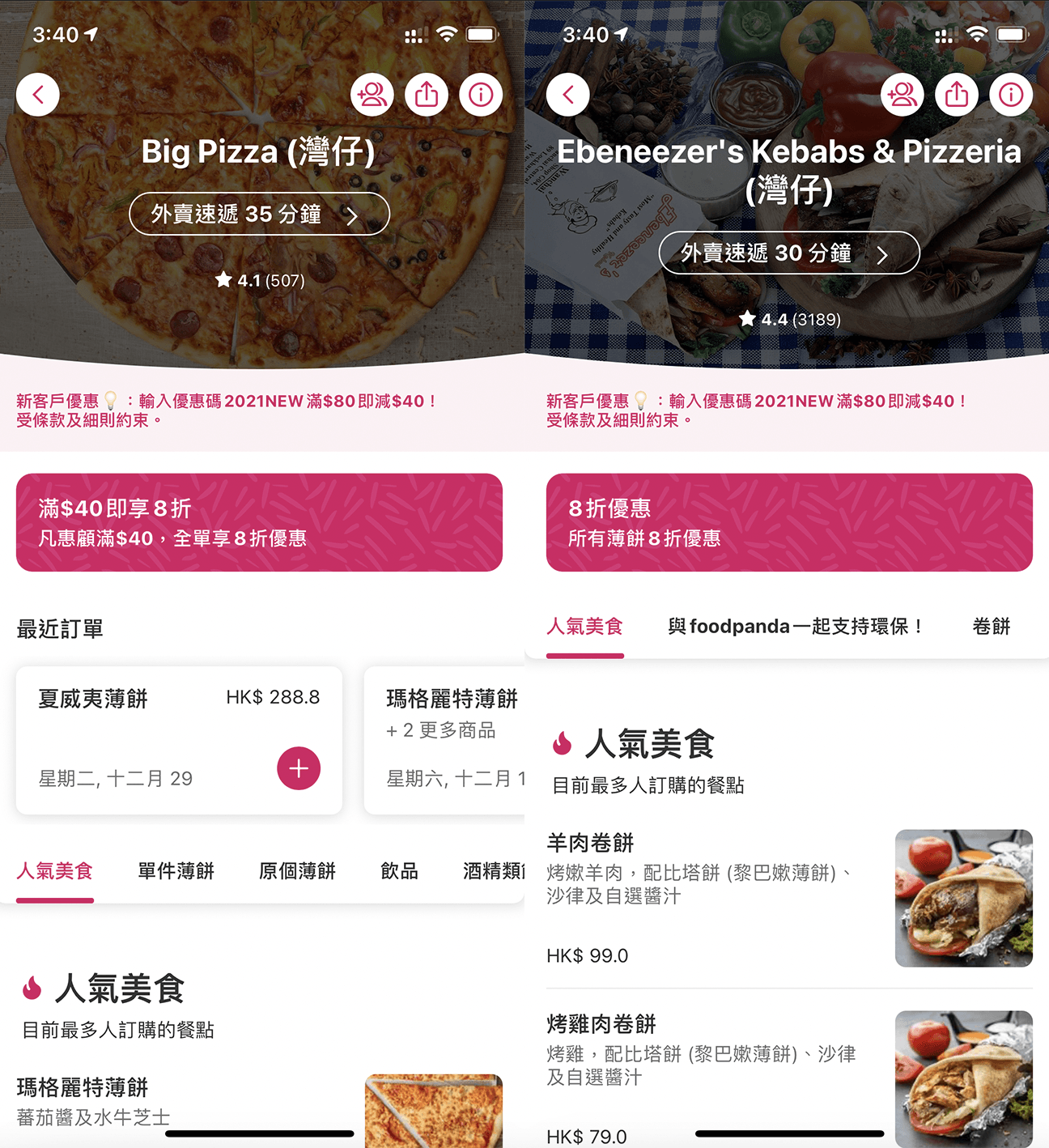
Task: View the 滿$40即享8折 offer banner
Action: [x=259, y=522]
